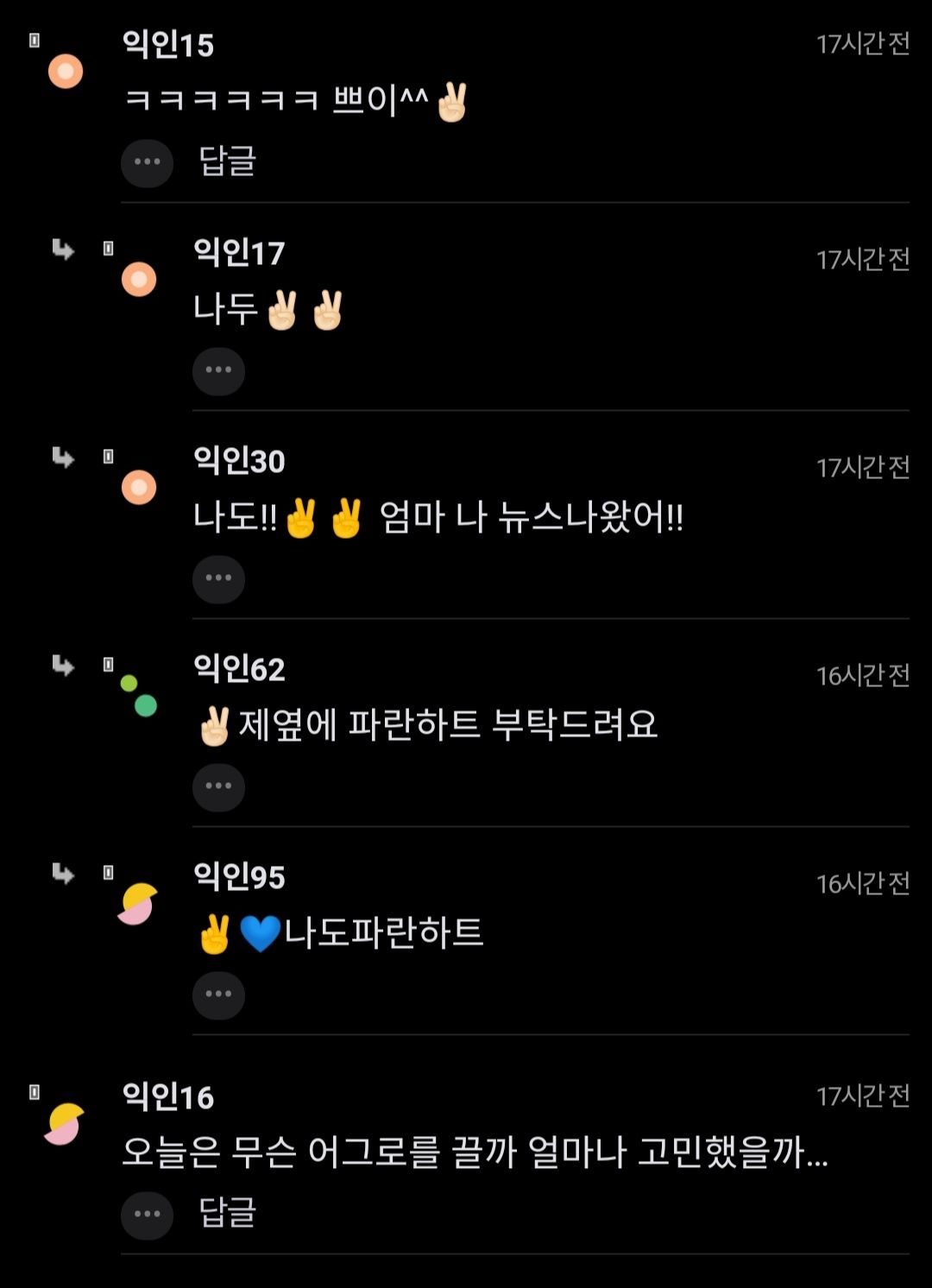This screenshot has width=932, height=1288.
Task: Open the more options on 익인62's reply
Action: click(x=218, y=786)
